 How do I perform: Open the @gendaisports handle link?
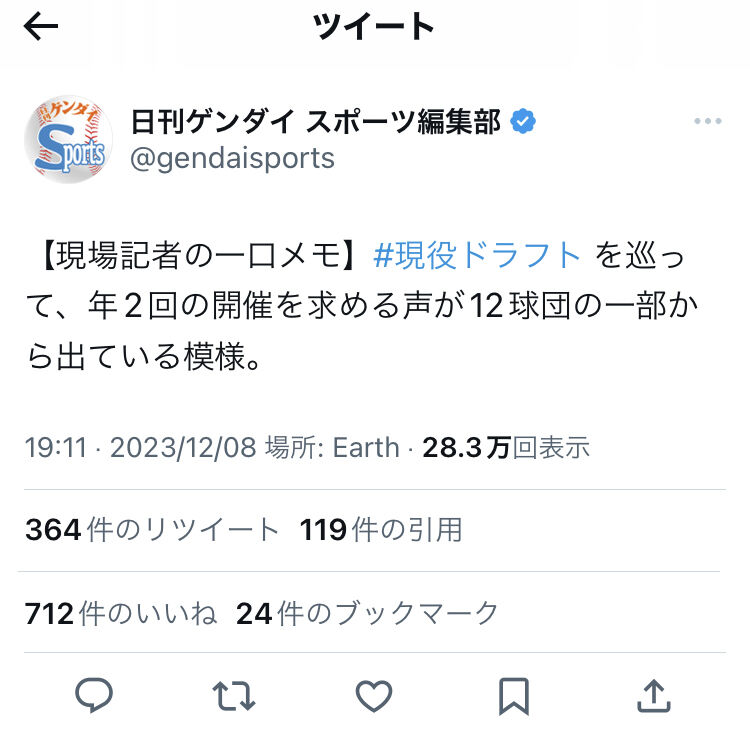tap(232, 158)
